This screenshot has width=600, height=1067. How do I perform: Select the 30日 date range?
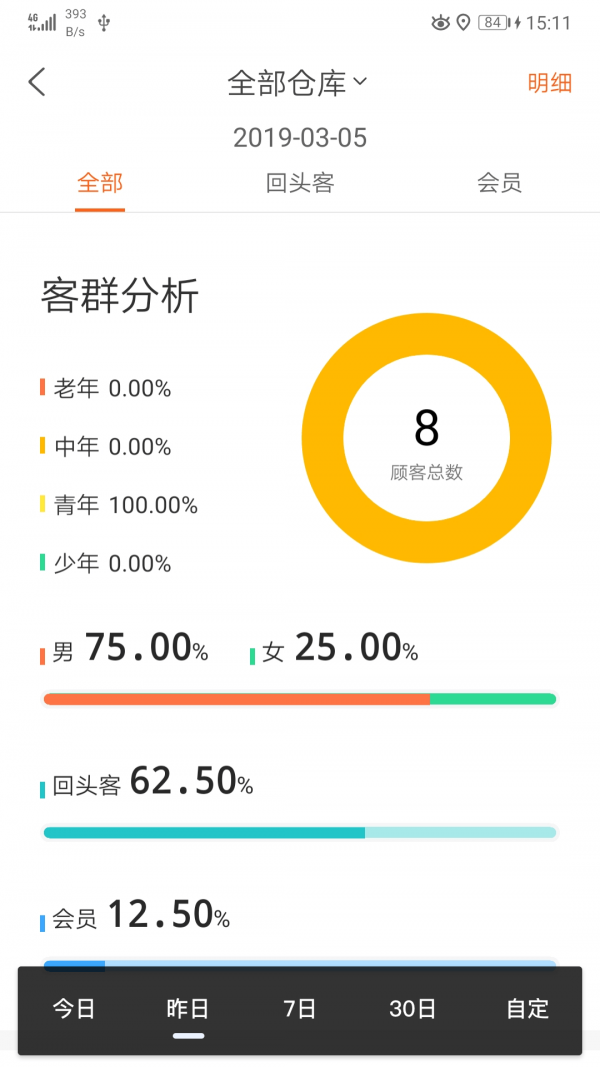[412, 1009]
